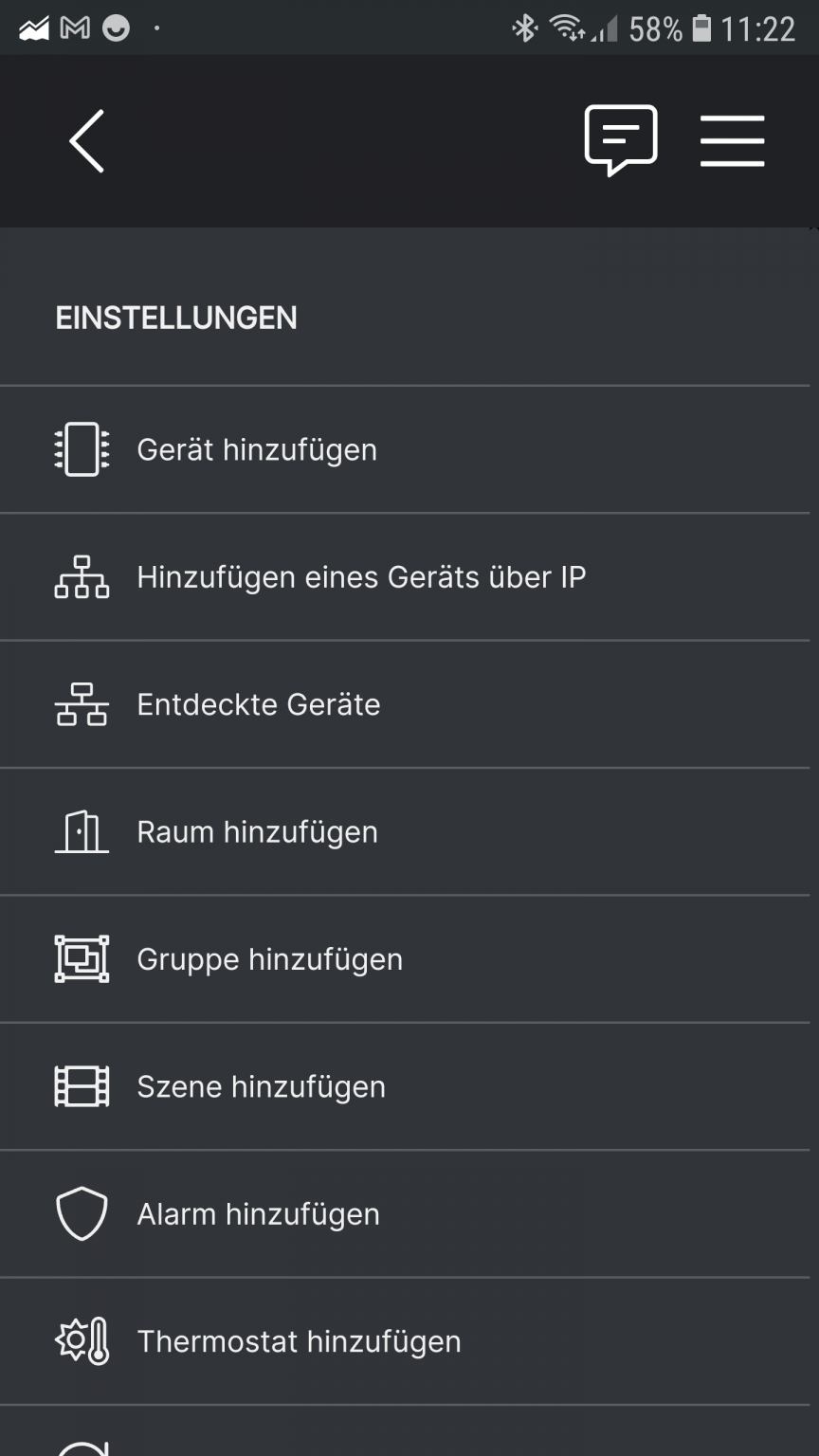The width and height of the screenshot is (819, 1456).
Task: Choose Raum hinzufügen
Action: (x=257, y=832)
